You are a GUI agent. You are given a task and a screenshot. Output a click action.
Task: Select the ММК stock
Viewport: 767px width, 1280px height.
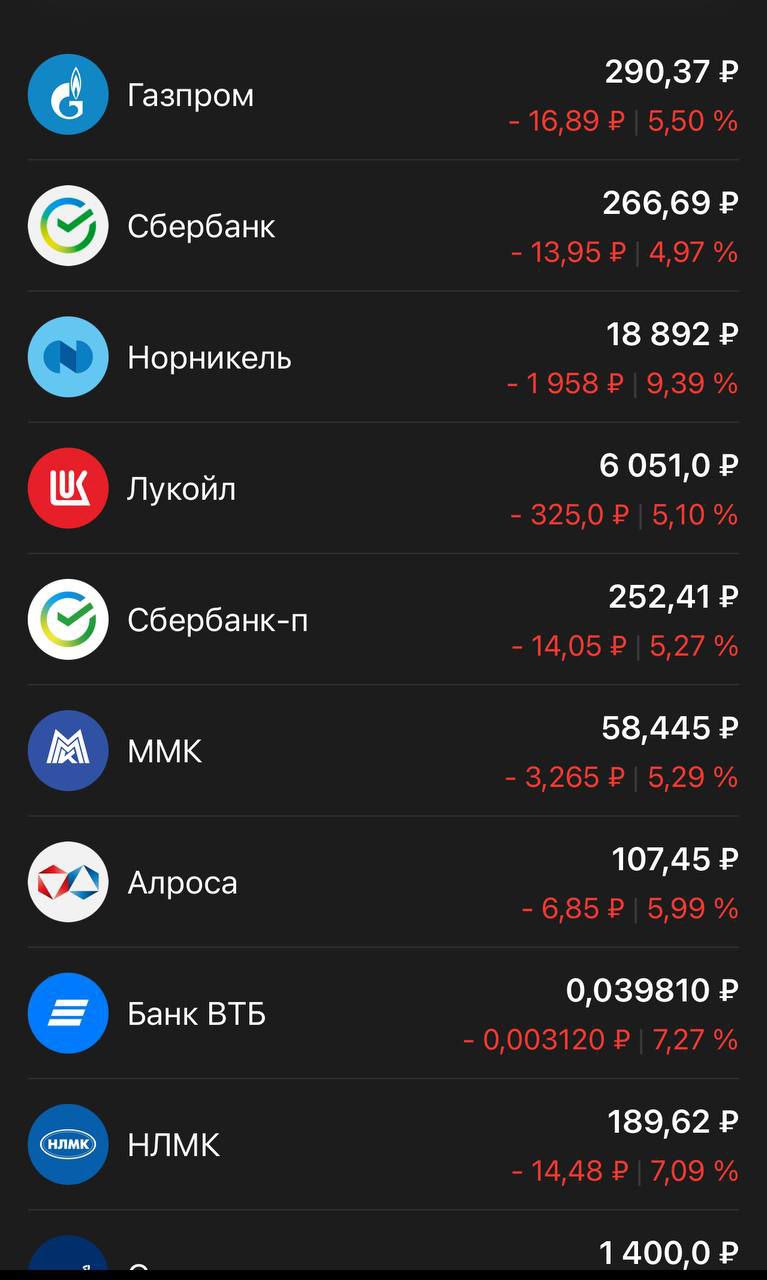[383, 751]
